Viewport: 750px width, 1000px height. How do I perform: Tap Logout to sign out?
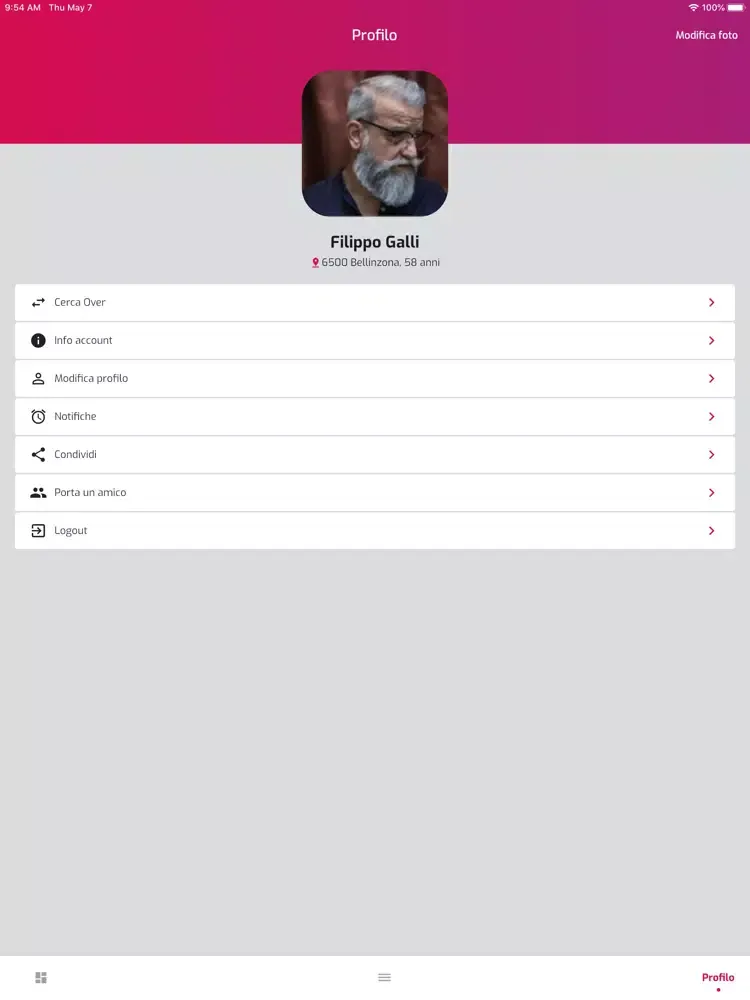pyautogui.click(x=374, y=530)
